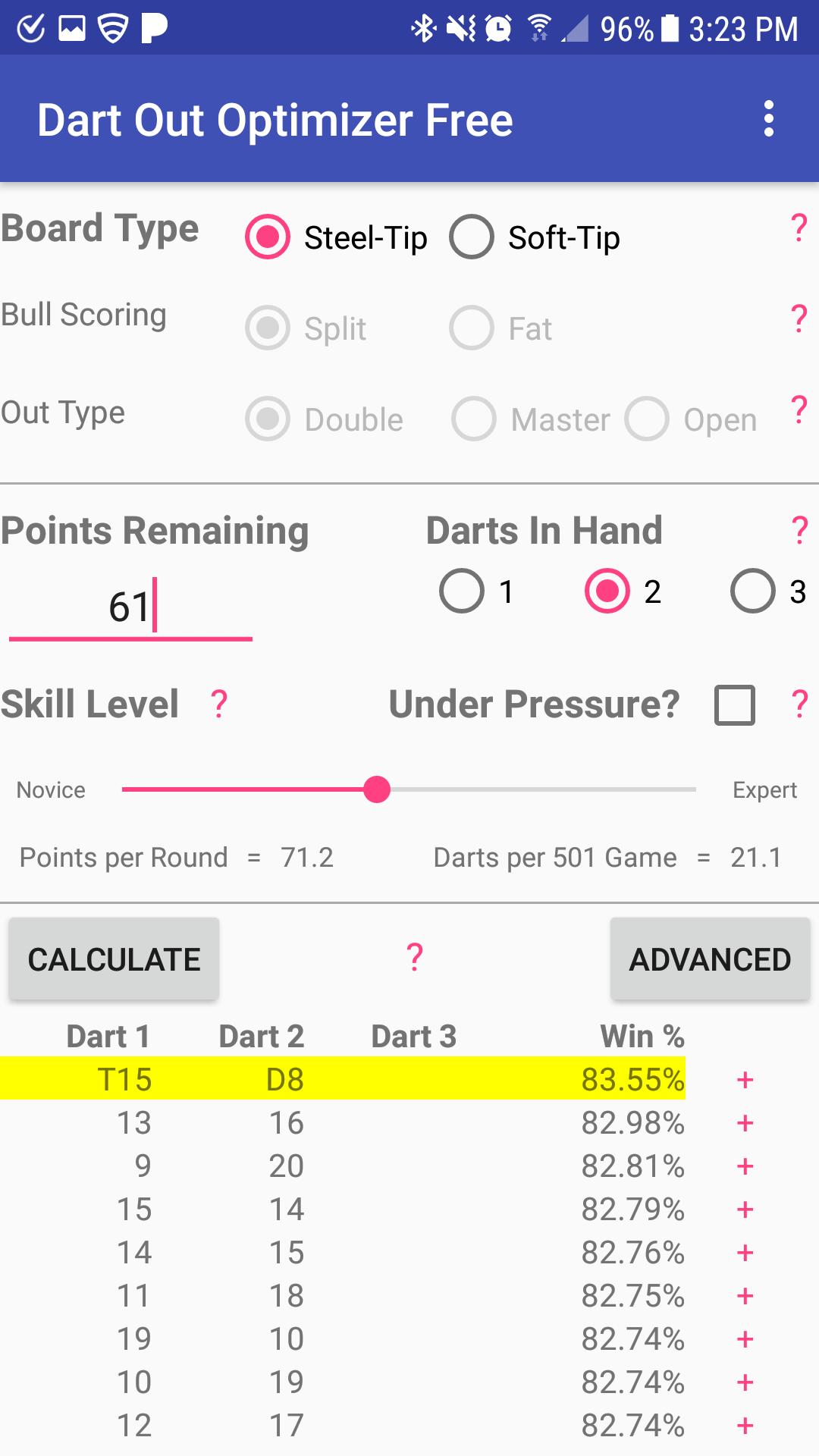Screen dimensions: 819x1456
Task: Select Steel-Tip board type
Action: pos(268,237)
